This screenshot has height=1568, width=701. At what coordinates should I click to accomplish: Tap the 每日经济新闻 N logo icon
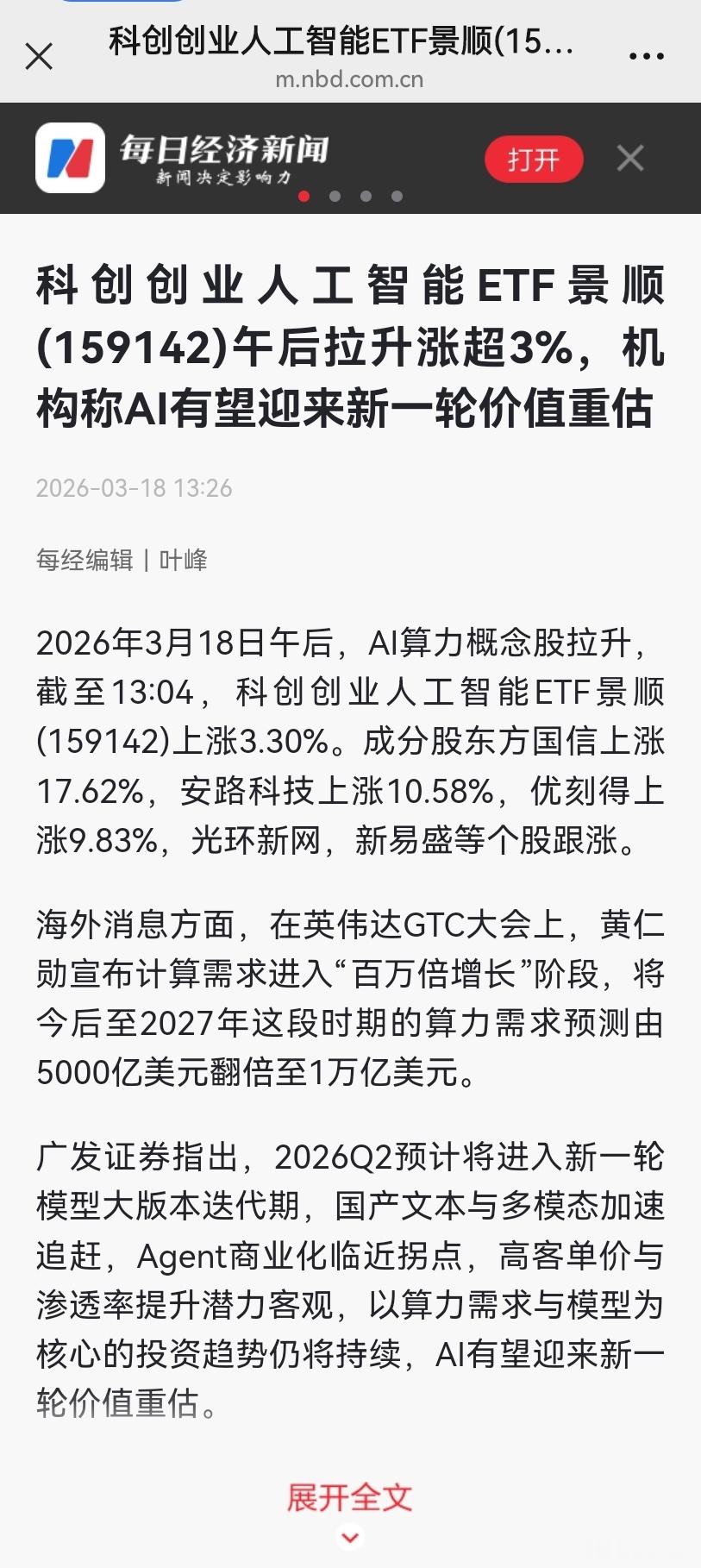coord(72,158)
